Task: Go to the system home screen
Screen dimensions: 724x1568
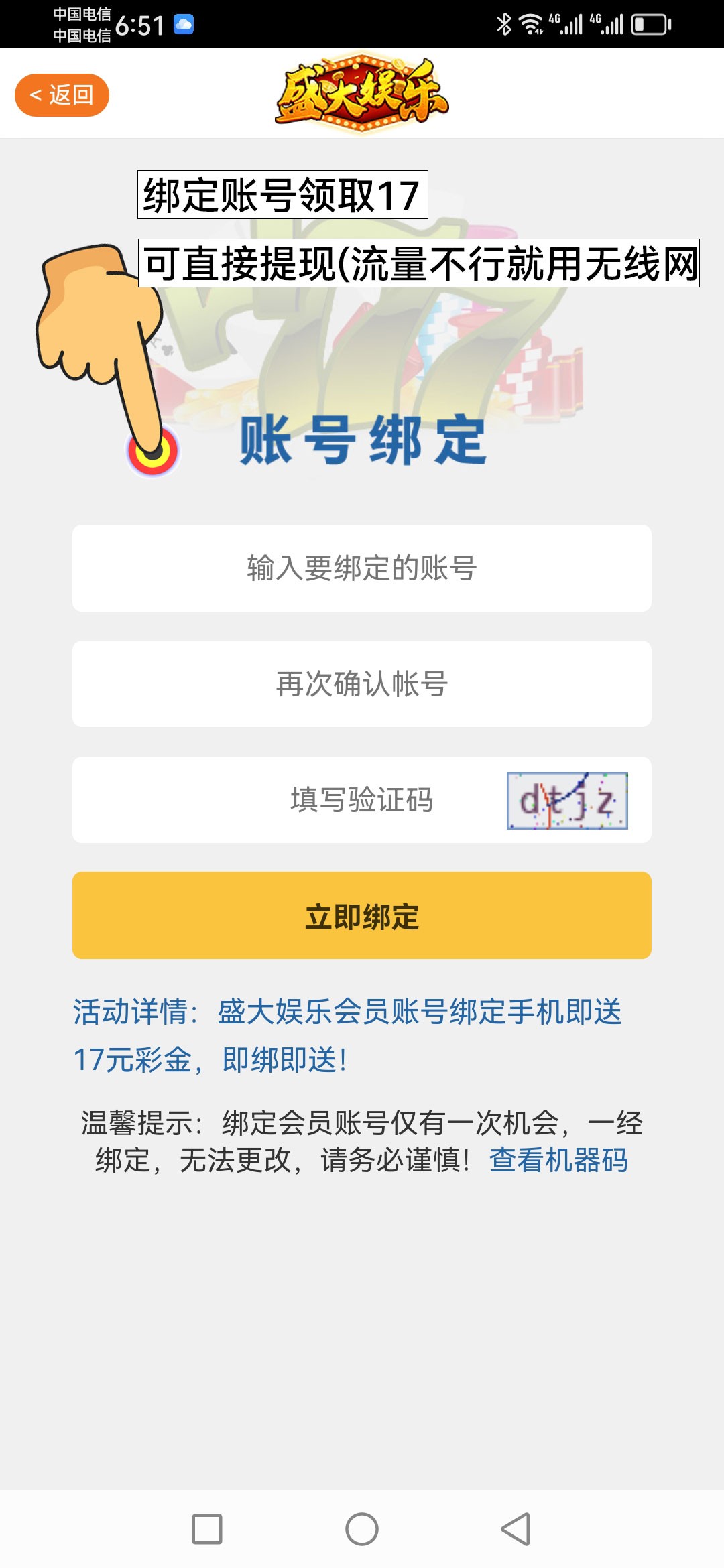Action: 362,1529
